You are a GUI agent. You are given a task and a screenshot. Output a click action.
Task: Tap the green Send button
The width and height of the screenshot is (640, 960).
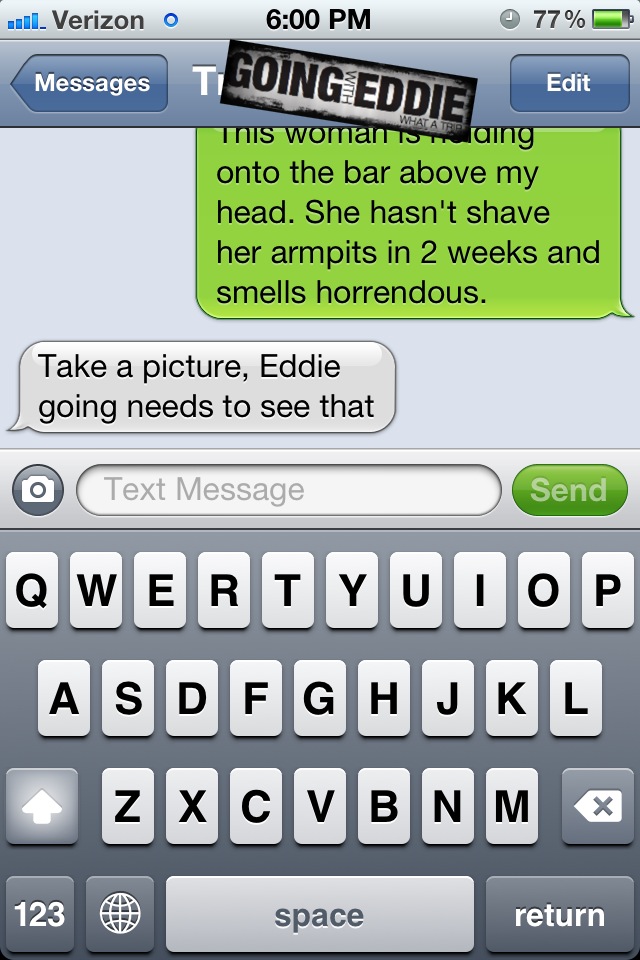tap(568, 490)
